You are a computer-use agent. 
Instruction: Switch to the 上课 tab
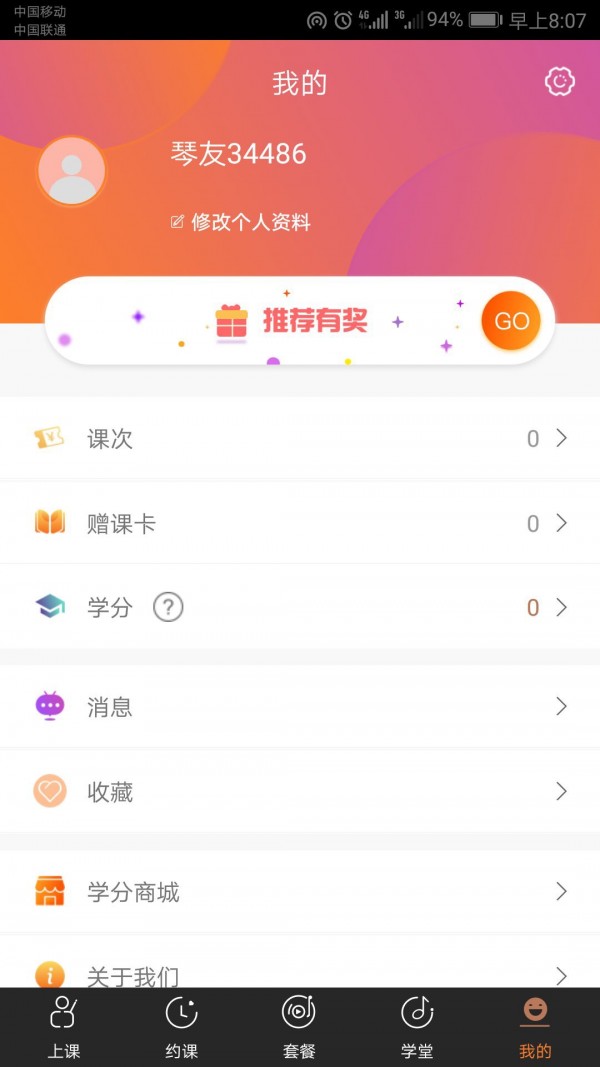coord(64,1027)
